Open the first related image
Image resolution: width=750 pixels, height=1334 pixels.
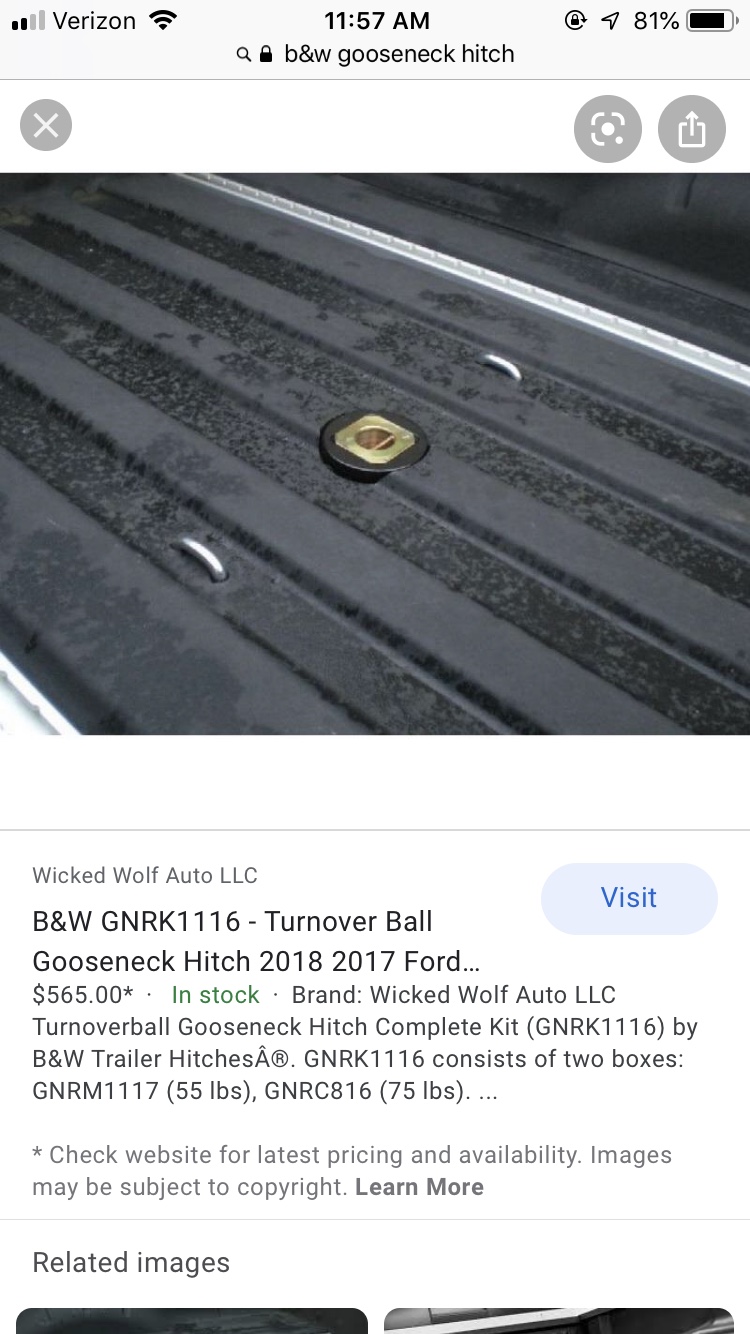point(192,1320)
